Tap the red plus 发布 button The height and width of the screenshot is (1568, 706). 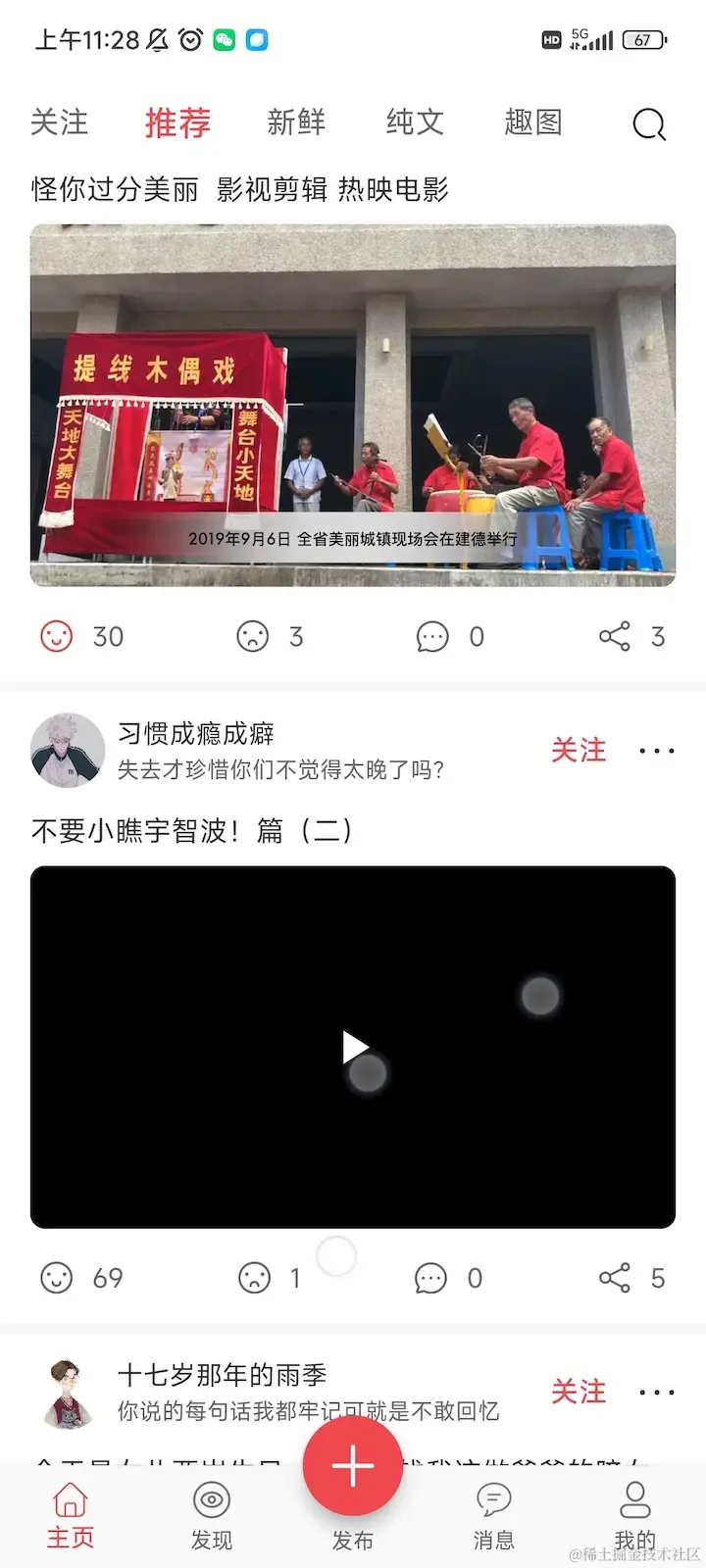coord(353,1466)
